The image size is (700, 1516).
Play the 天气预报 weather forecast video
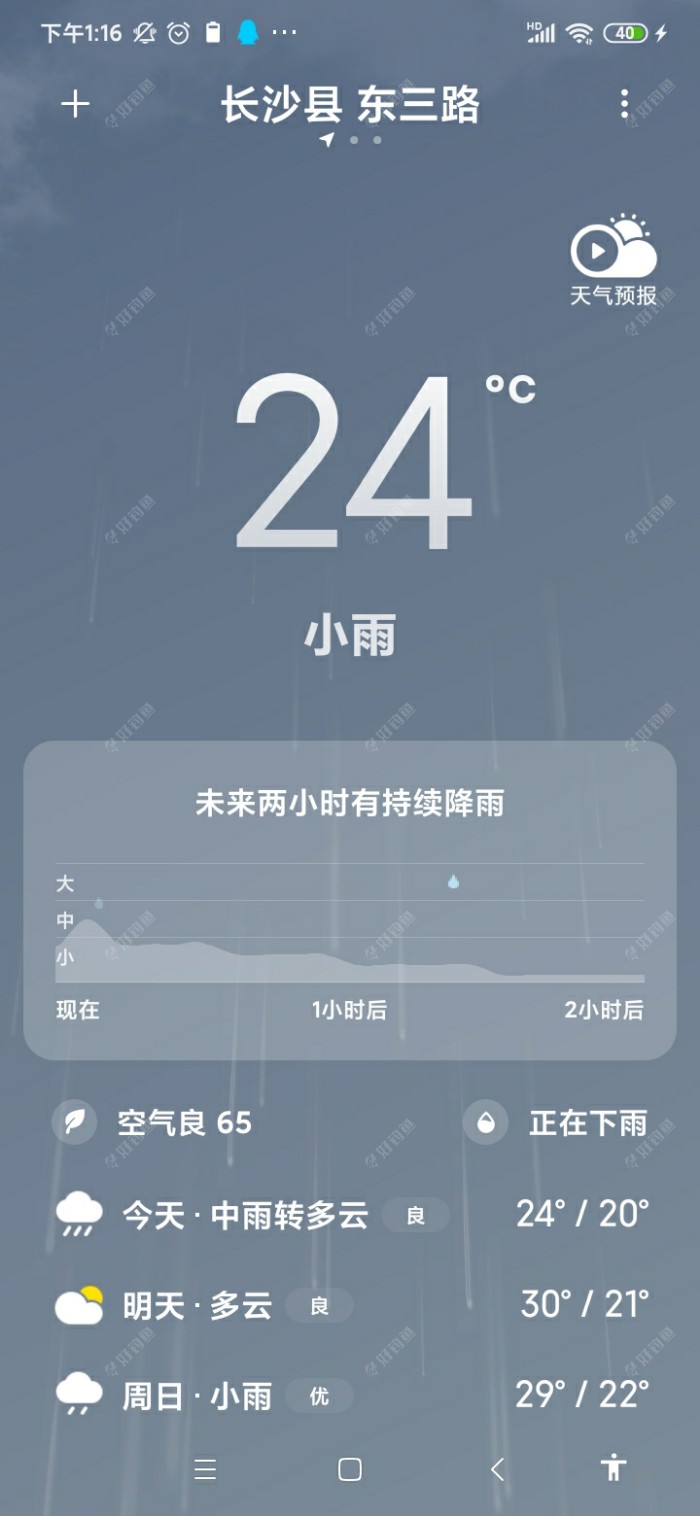point(613,258)
